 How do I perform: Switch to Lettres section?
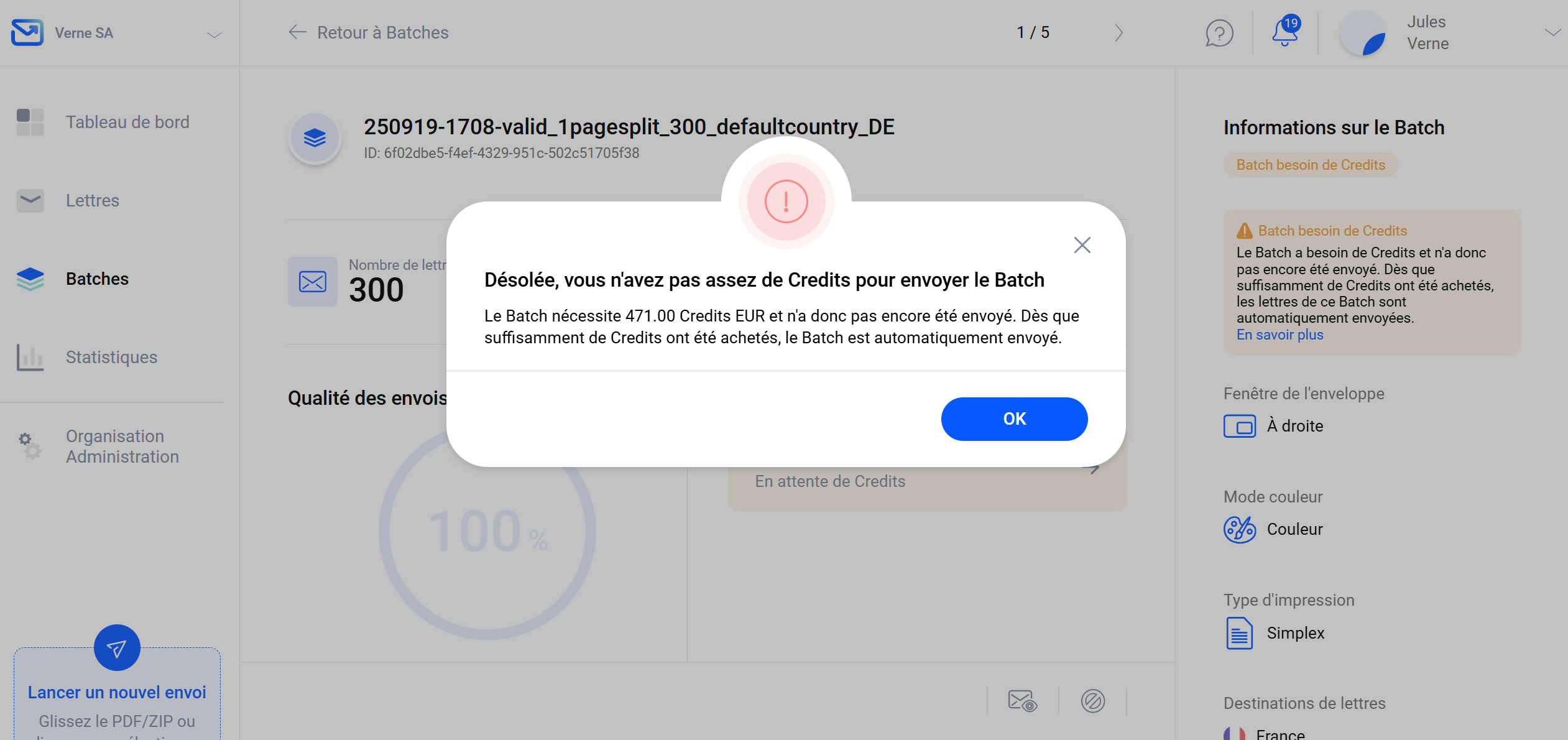tap(92, 200)
